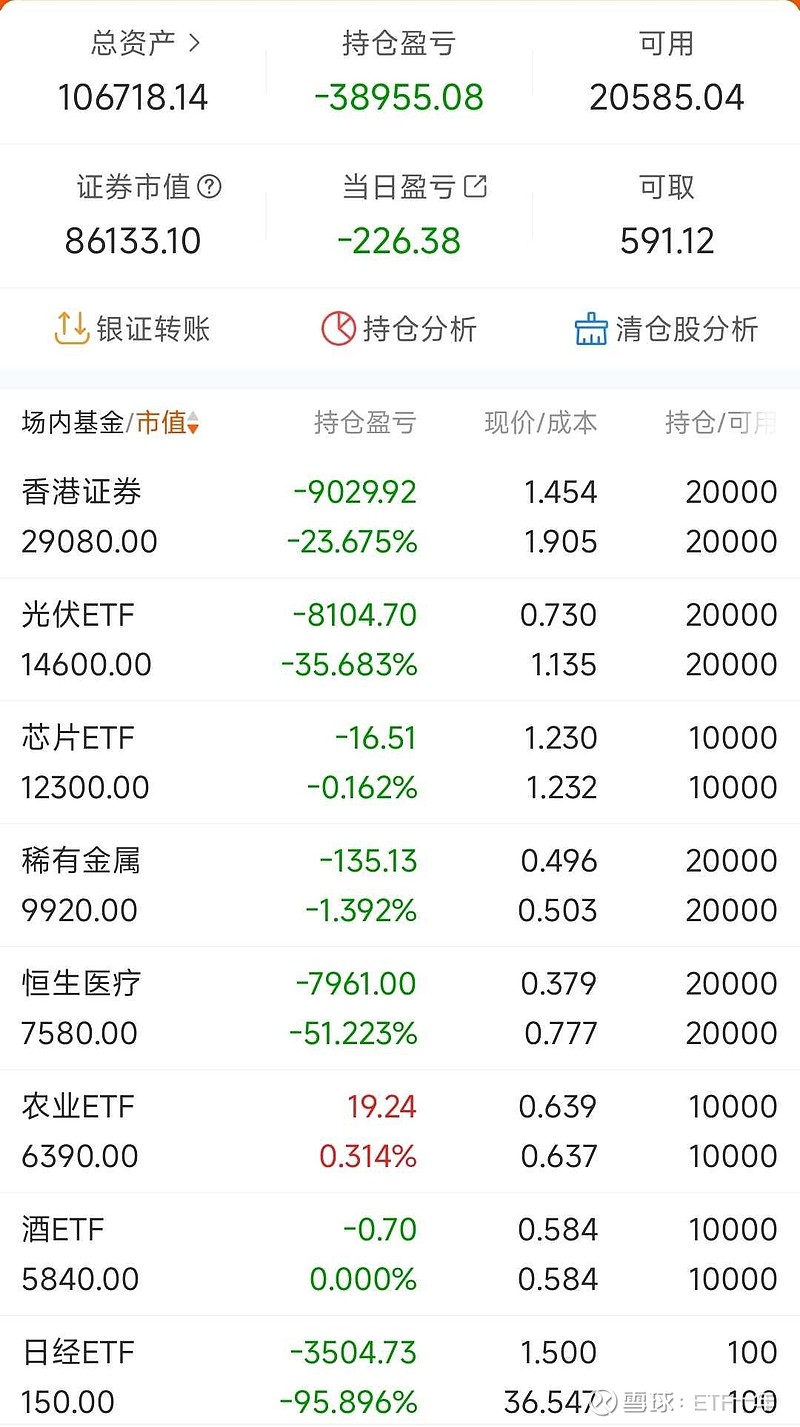
Task: Expand the 香港证券 holding details
Action: (x=80, y=491)
